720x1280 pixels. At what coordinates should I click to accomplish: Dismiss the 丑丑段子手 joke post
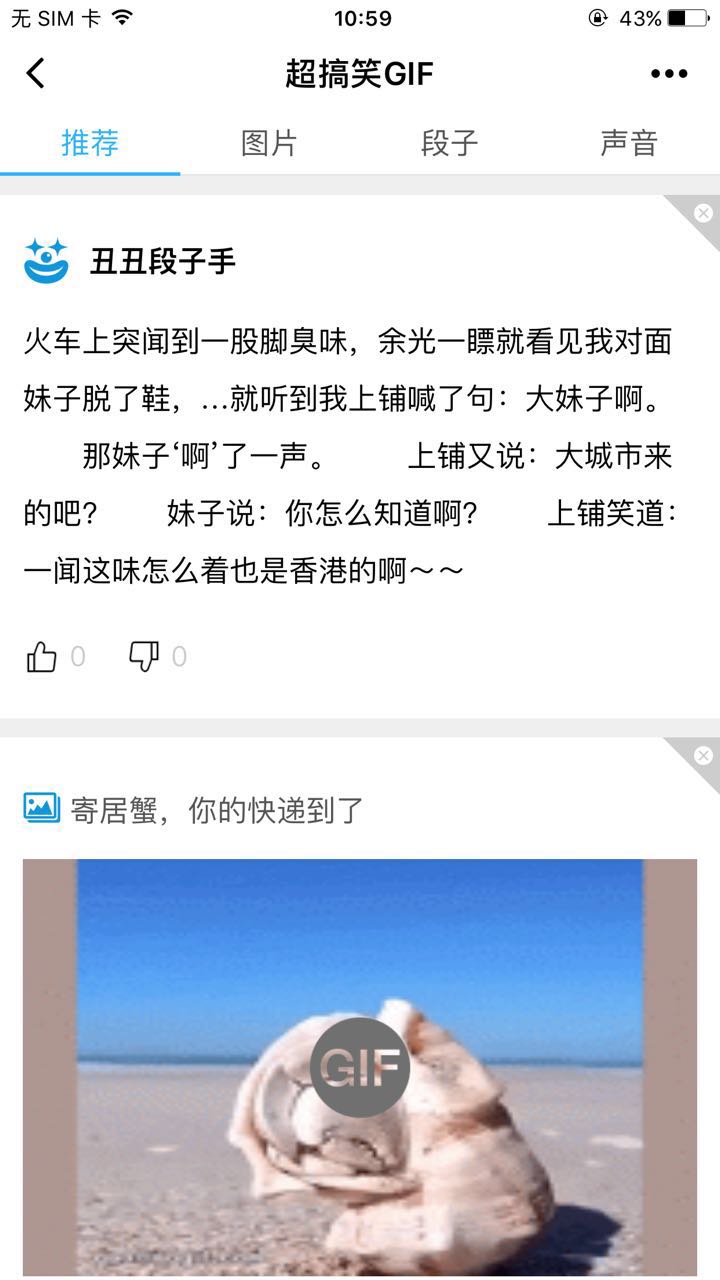coord(703,213)
